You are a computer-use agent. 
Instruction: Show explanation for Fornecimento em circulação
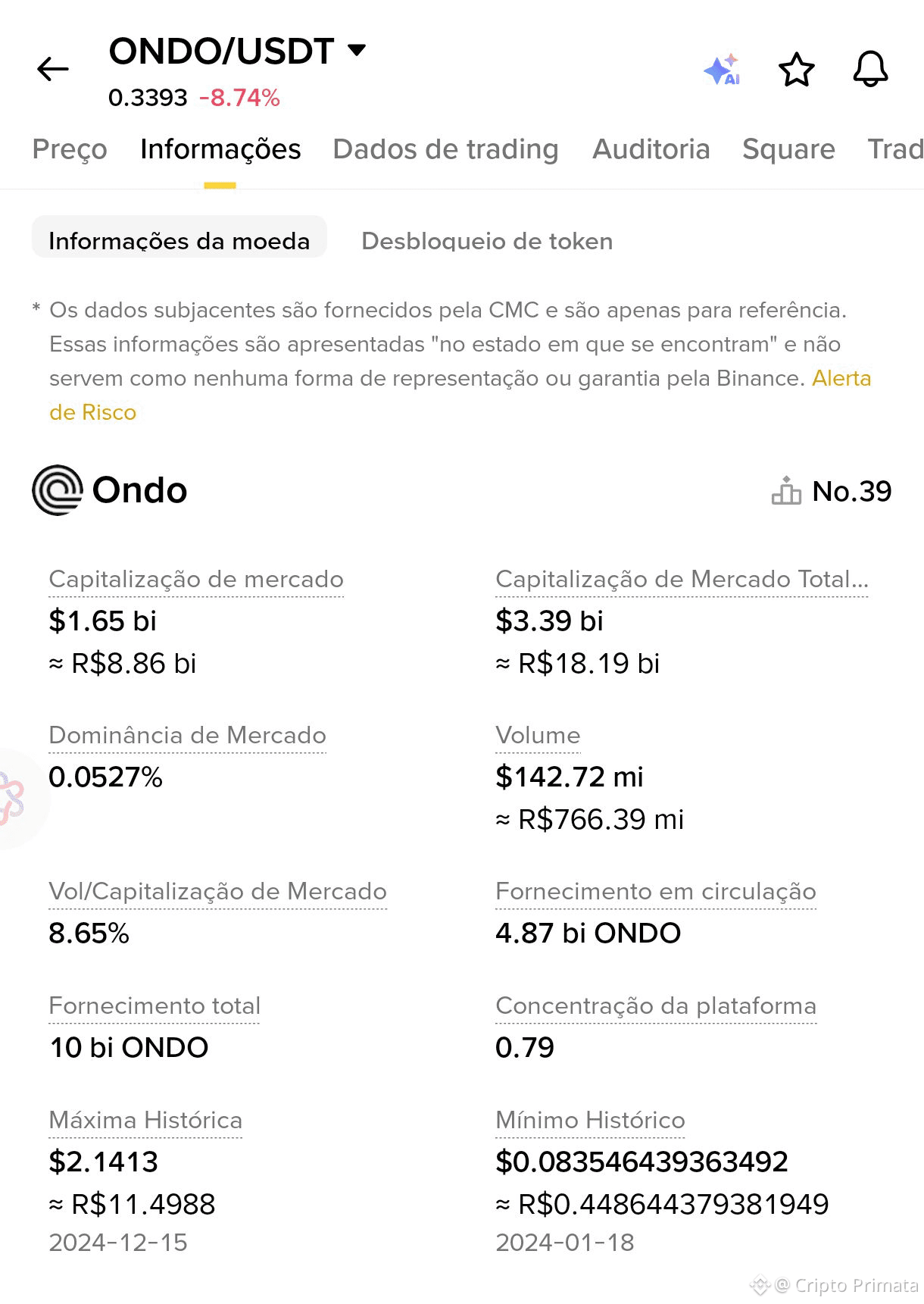655,891
